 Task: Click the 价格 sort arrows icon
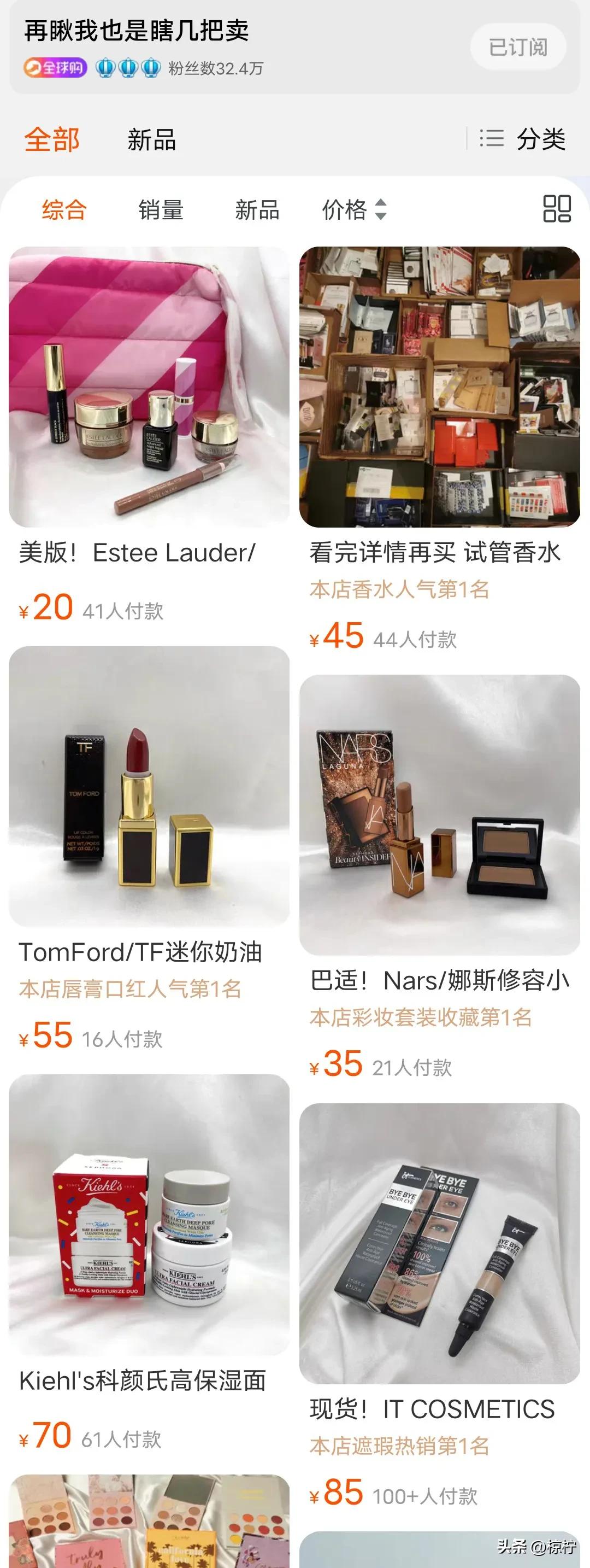coord(381,209)
